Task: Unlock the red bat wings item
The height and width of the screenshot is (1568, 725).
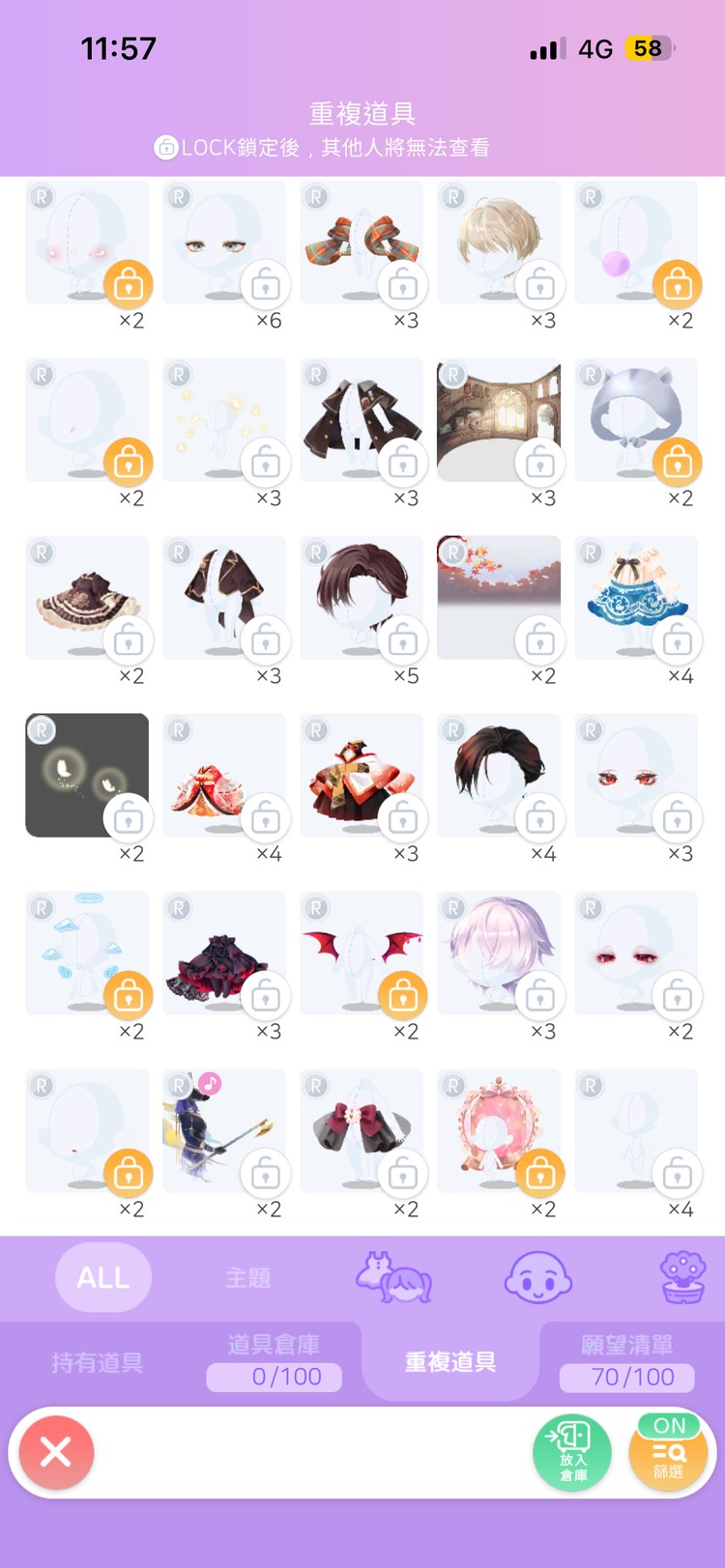Action: [x=402, y=996]
